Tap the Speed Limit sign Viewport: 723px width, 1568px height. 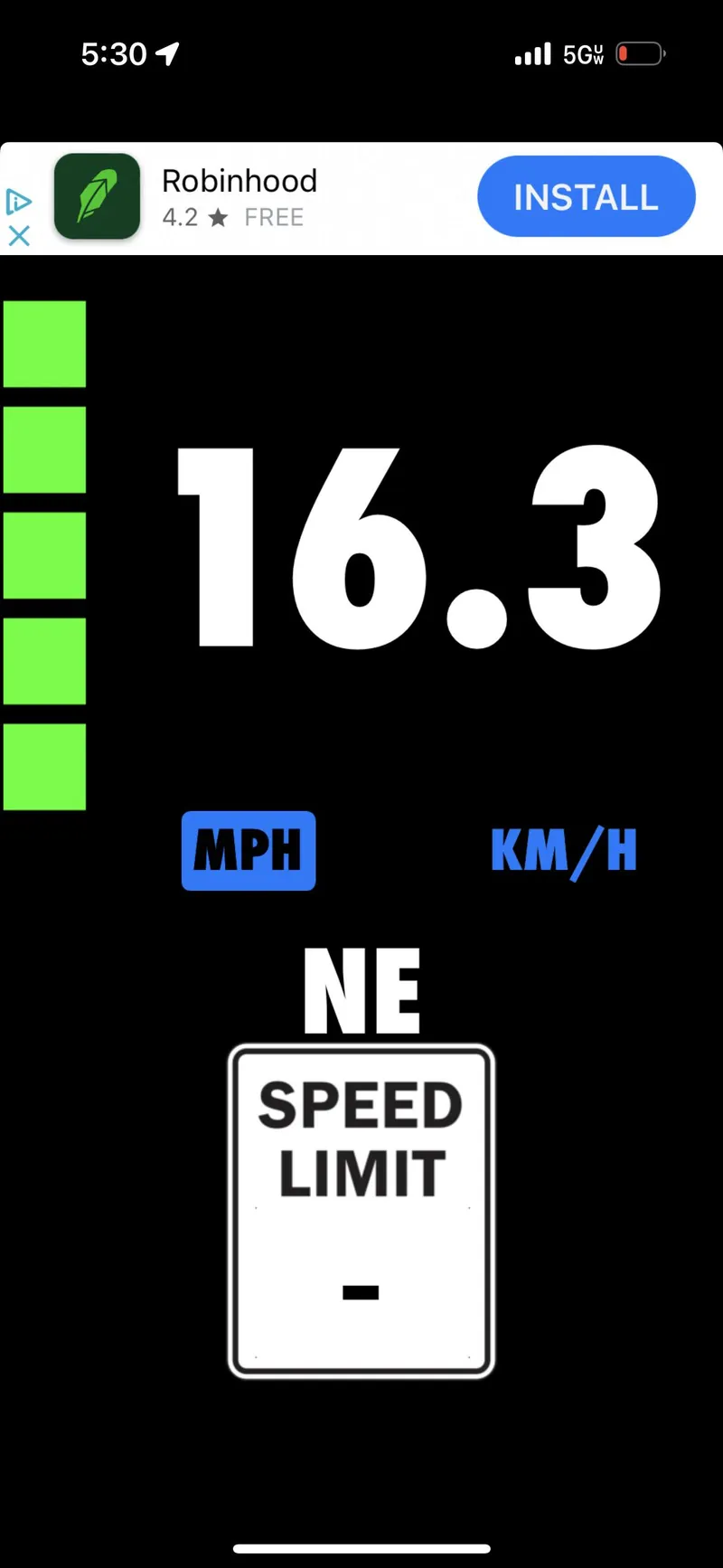coord(361,1211)
